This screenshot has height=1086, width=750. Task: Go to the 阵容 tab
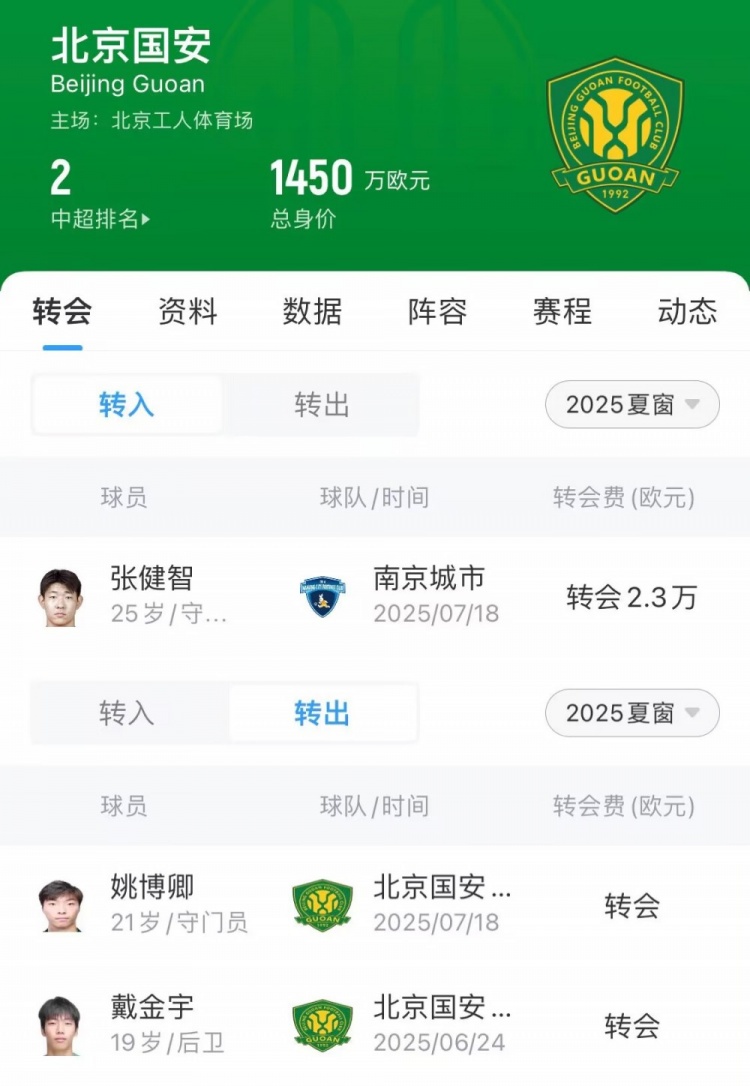pos(437,311)
